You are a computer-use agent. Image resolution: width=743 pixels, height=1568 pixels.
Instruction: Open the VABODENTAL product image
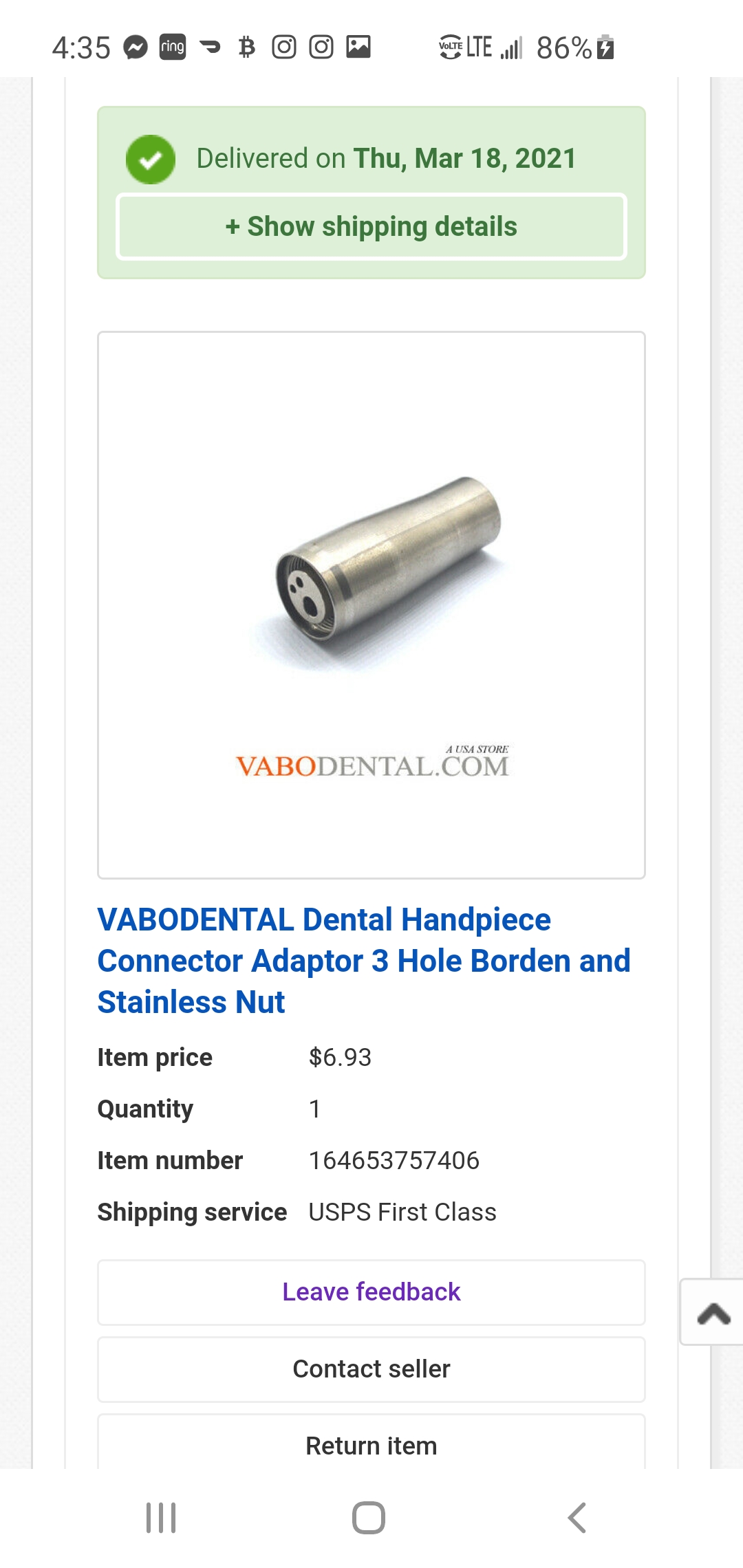[371, 605]
